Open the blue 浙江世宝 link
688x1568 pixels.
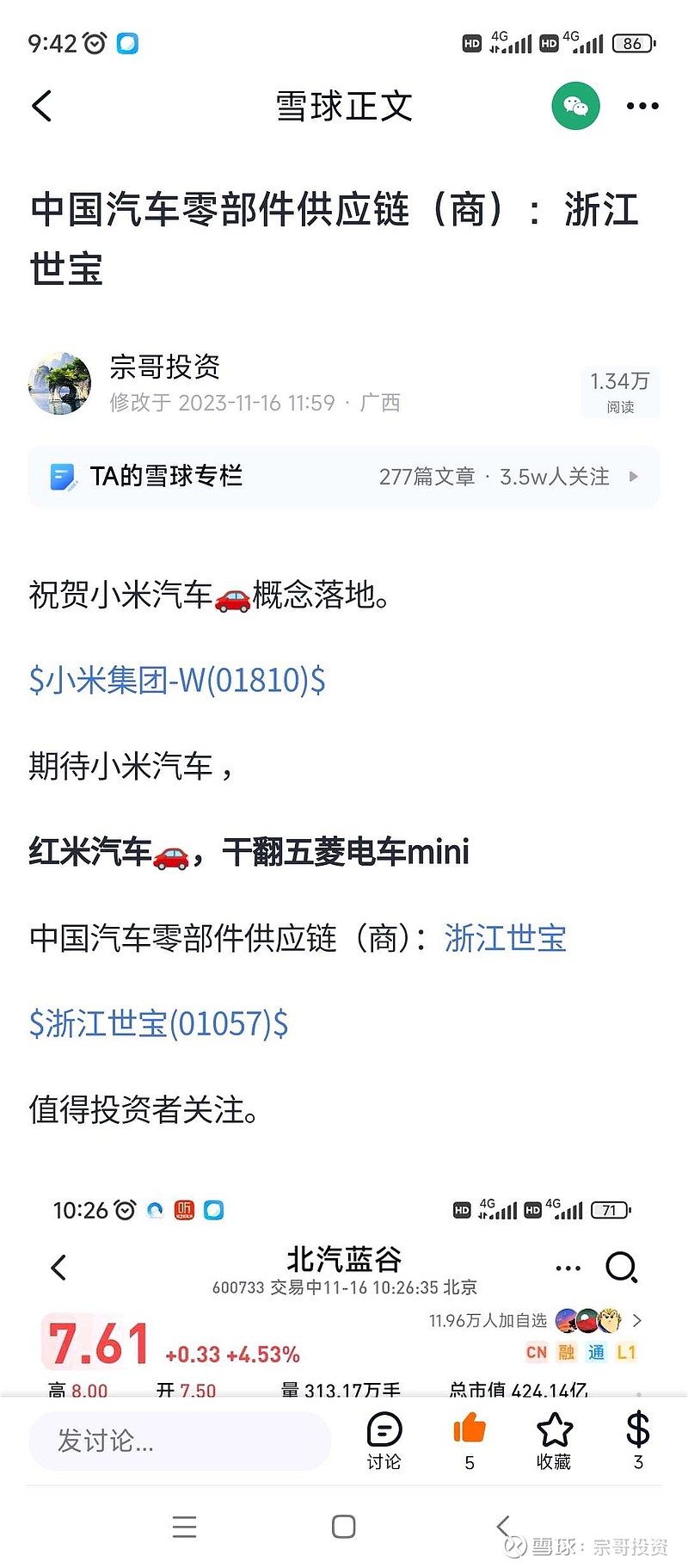point(505,938)
